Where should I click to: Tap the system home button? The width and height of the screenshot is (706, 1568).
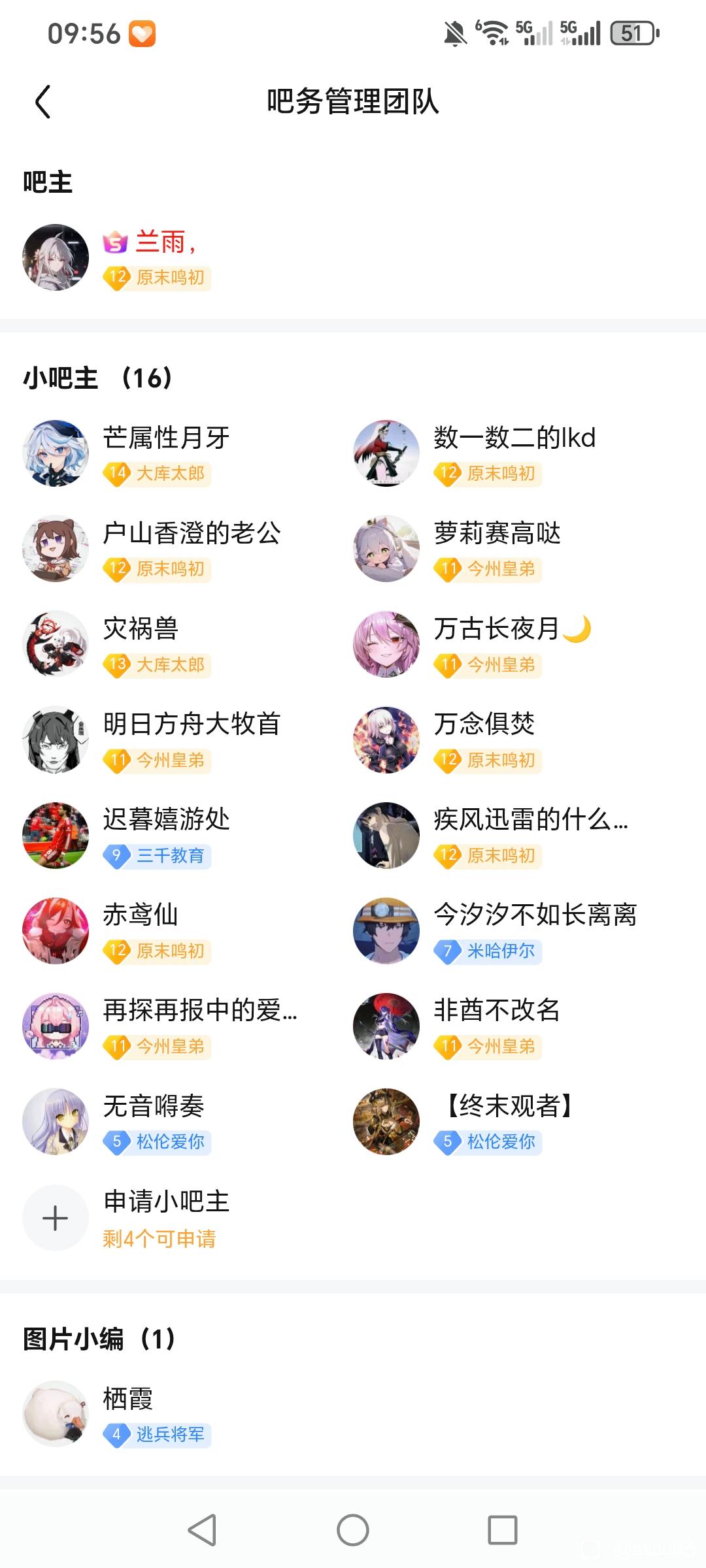click(x=353, y=1530)
